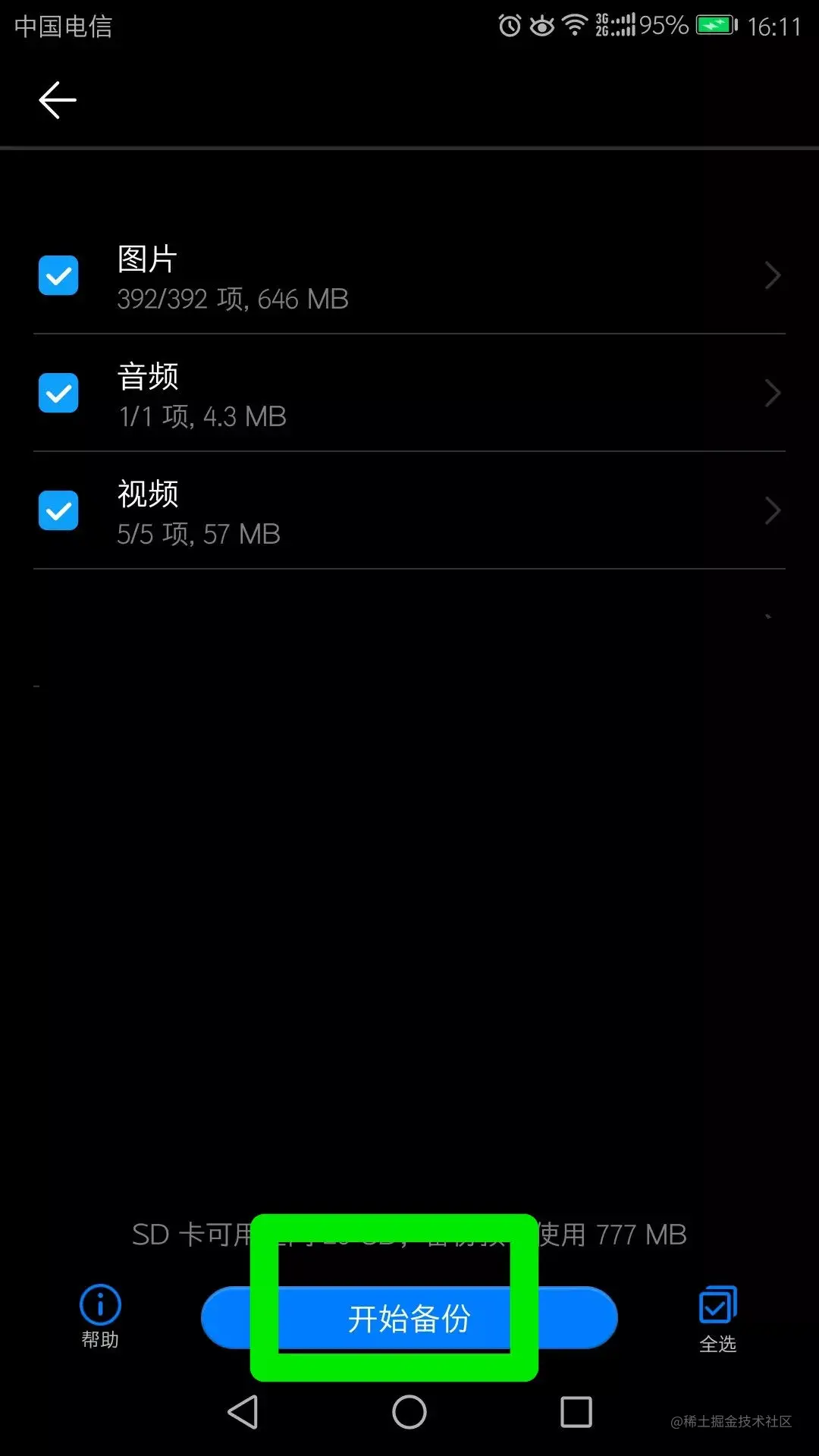This screenshot has height=1456, width=819.
Task: Uncheck the 视频 checkbox
Action: [58, 510]
